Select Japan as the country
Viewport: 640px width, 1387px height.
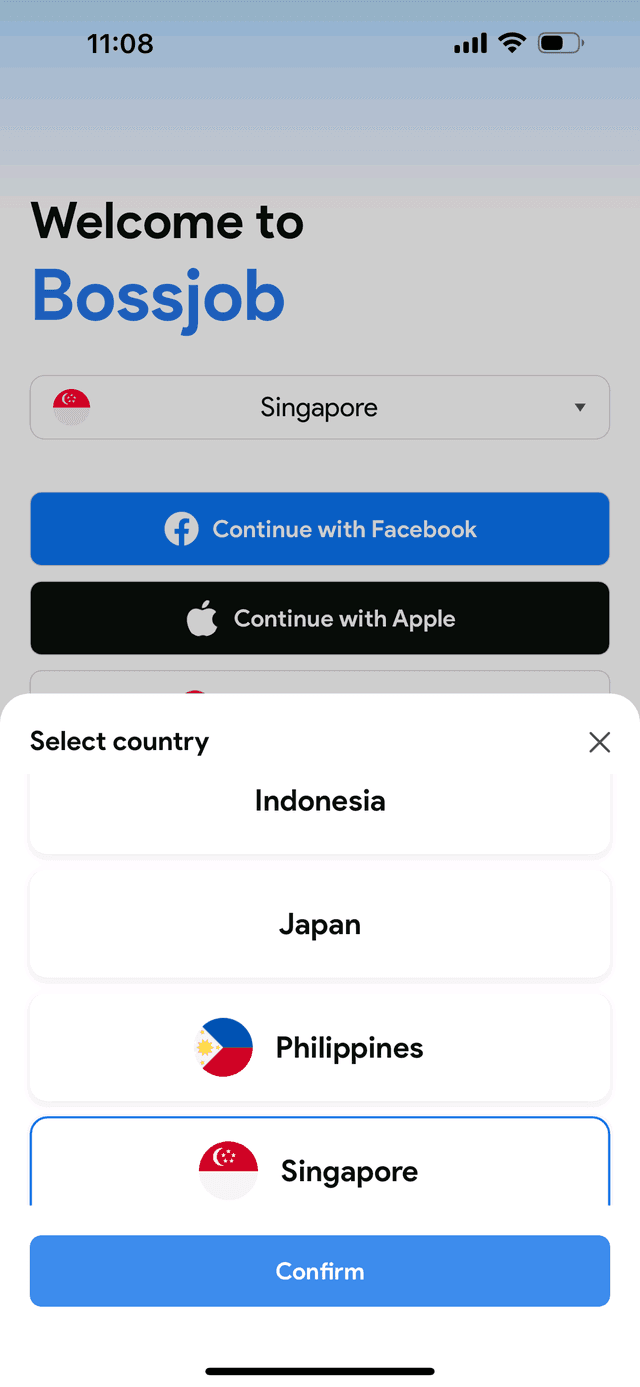[320, 924]
